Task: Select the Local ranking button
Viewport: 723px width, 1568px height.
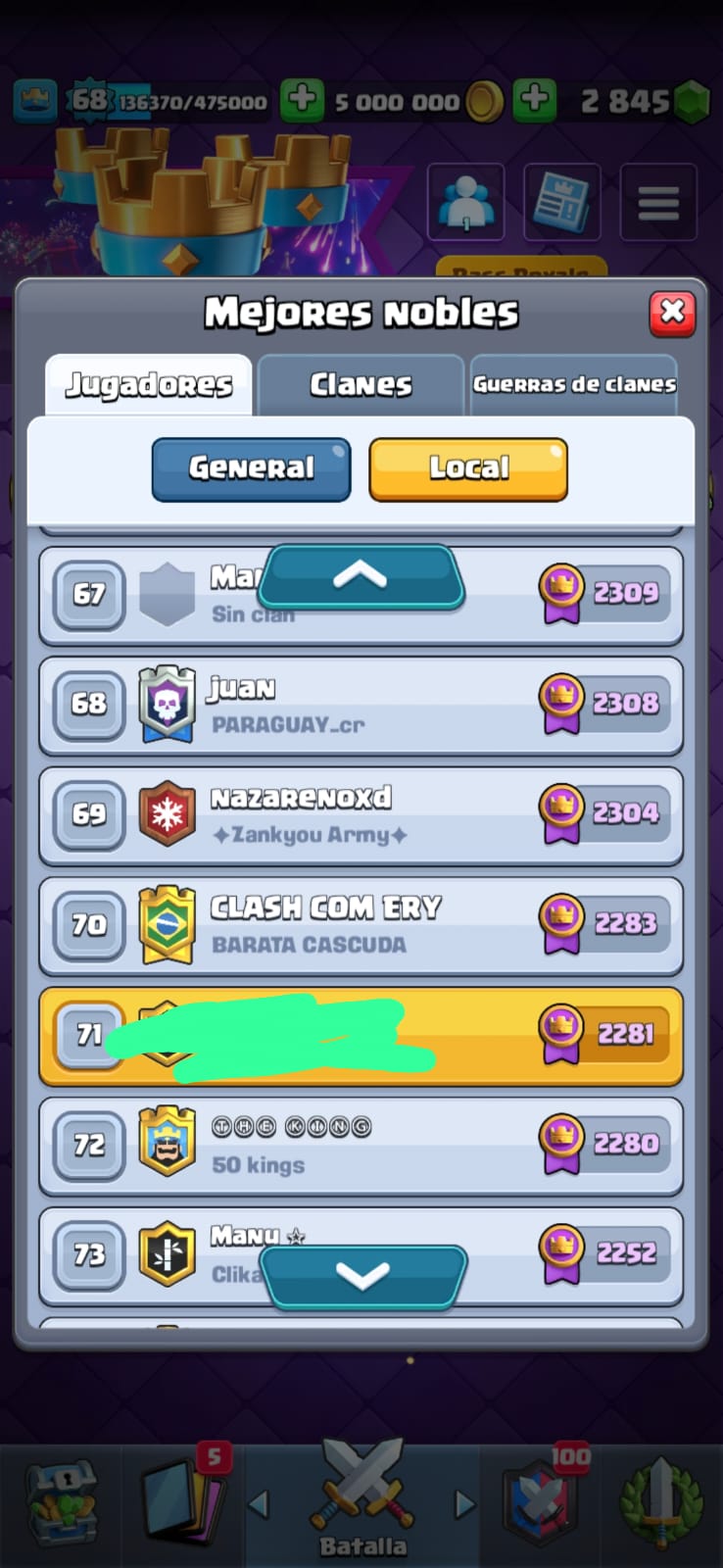Action: tap(468, 468)
